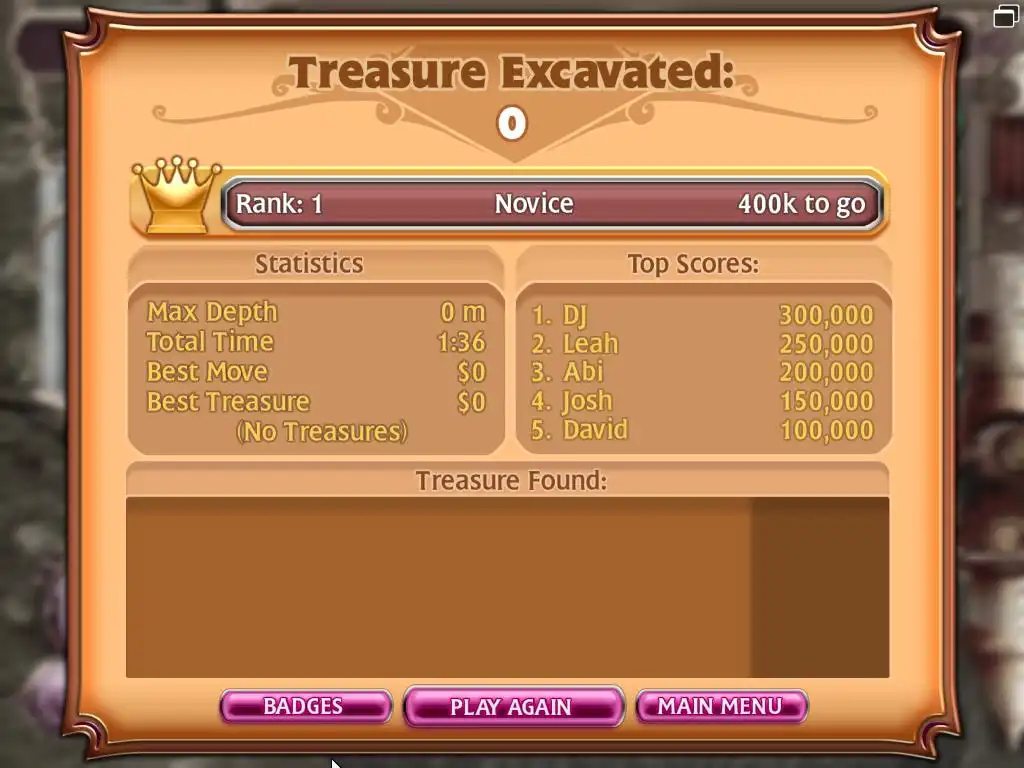Return to the Main Menu
Viewport: 1024px width, 768px height.
click(720, 706)
